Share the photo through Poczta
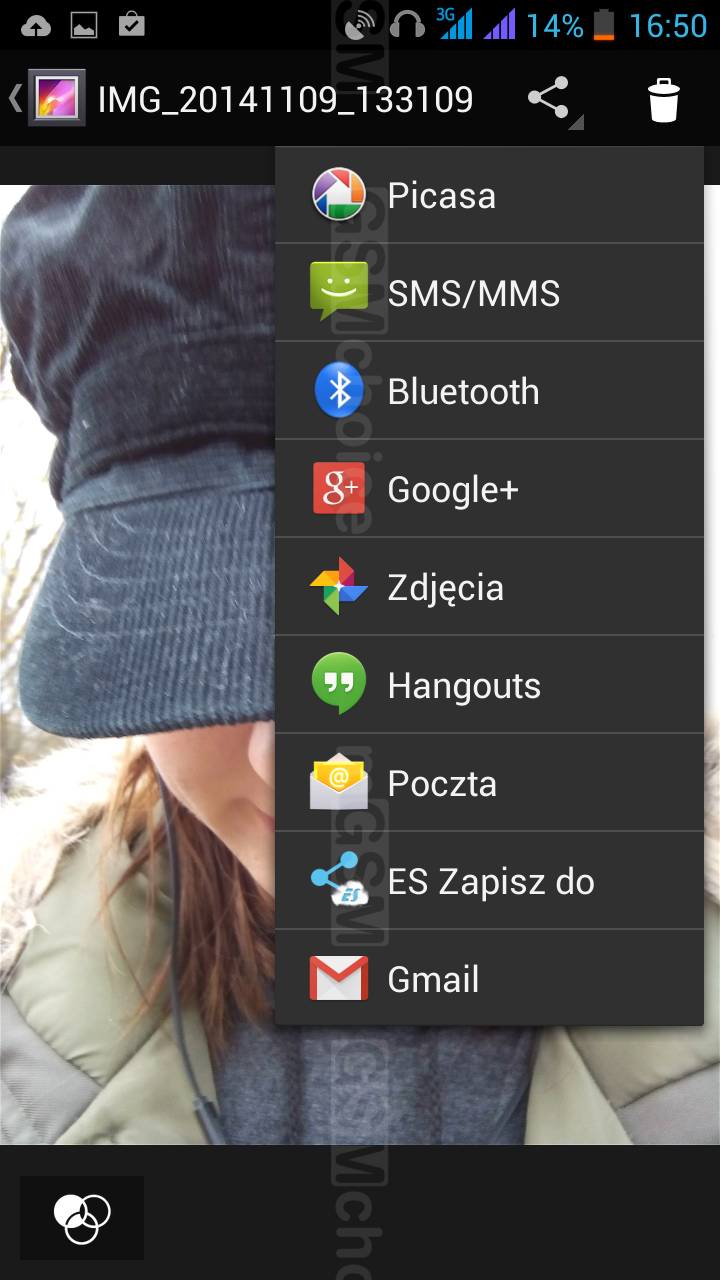The height and width of the screenshot is (1280, 720). click(x=489, y=783)
